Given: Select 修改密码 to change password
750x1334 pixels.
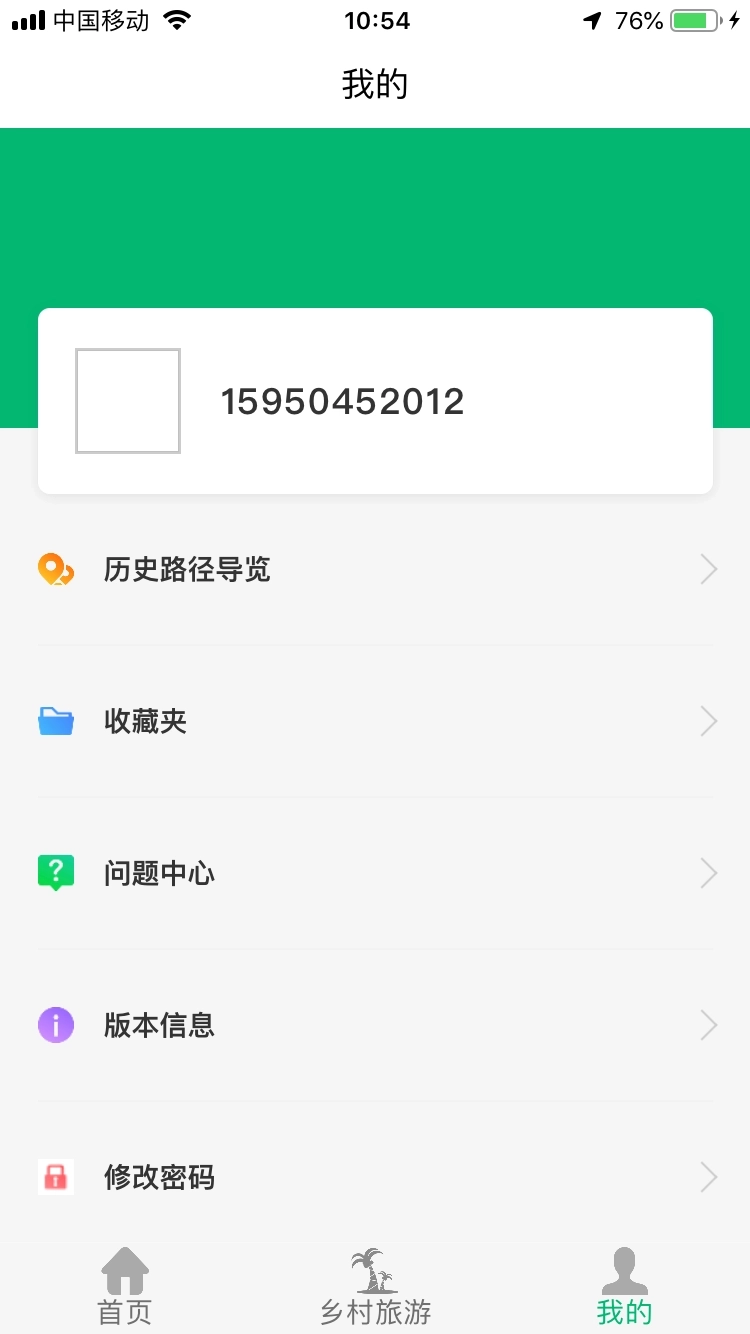Looking at the screenshot, I should pos(160,1178).
